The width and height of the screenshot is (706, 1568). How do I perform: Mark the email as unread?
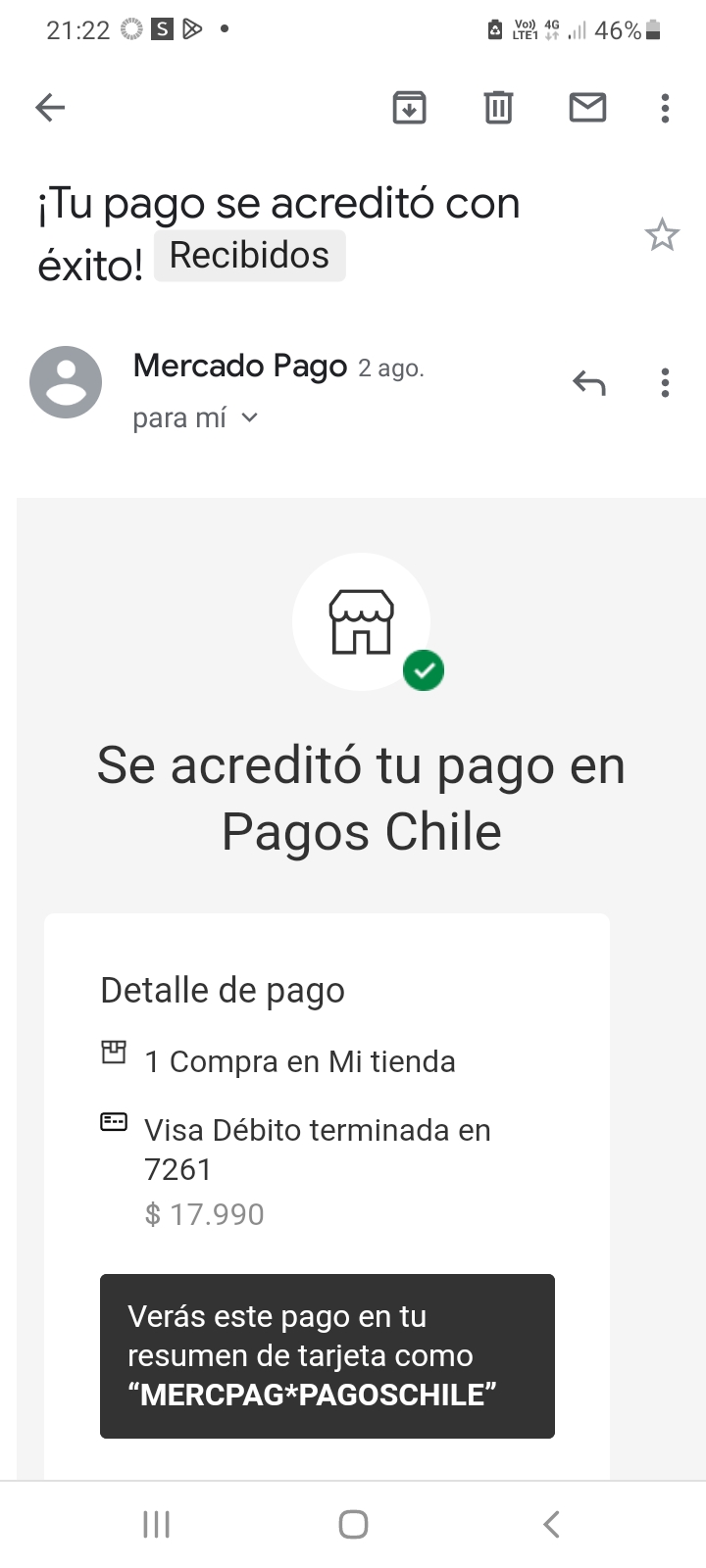tap(587, 107)
